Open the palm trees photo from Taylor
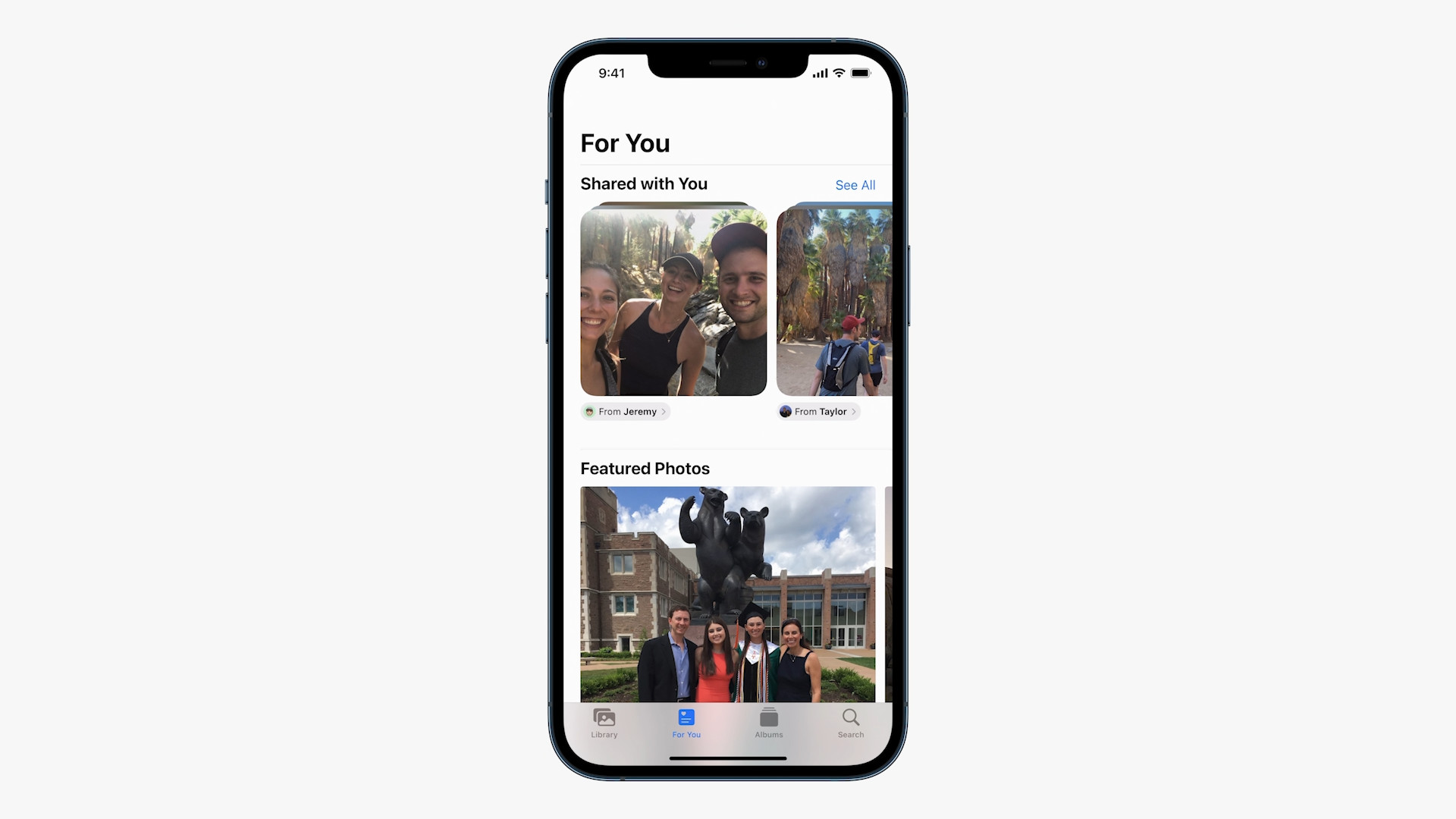 click(833, 301)
